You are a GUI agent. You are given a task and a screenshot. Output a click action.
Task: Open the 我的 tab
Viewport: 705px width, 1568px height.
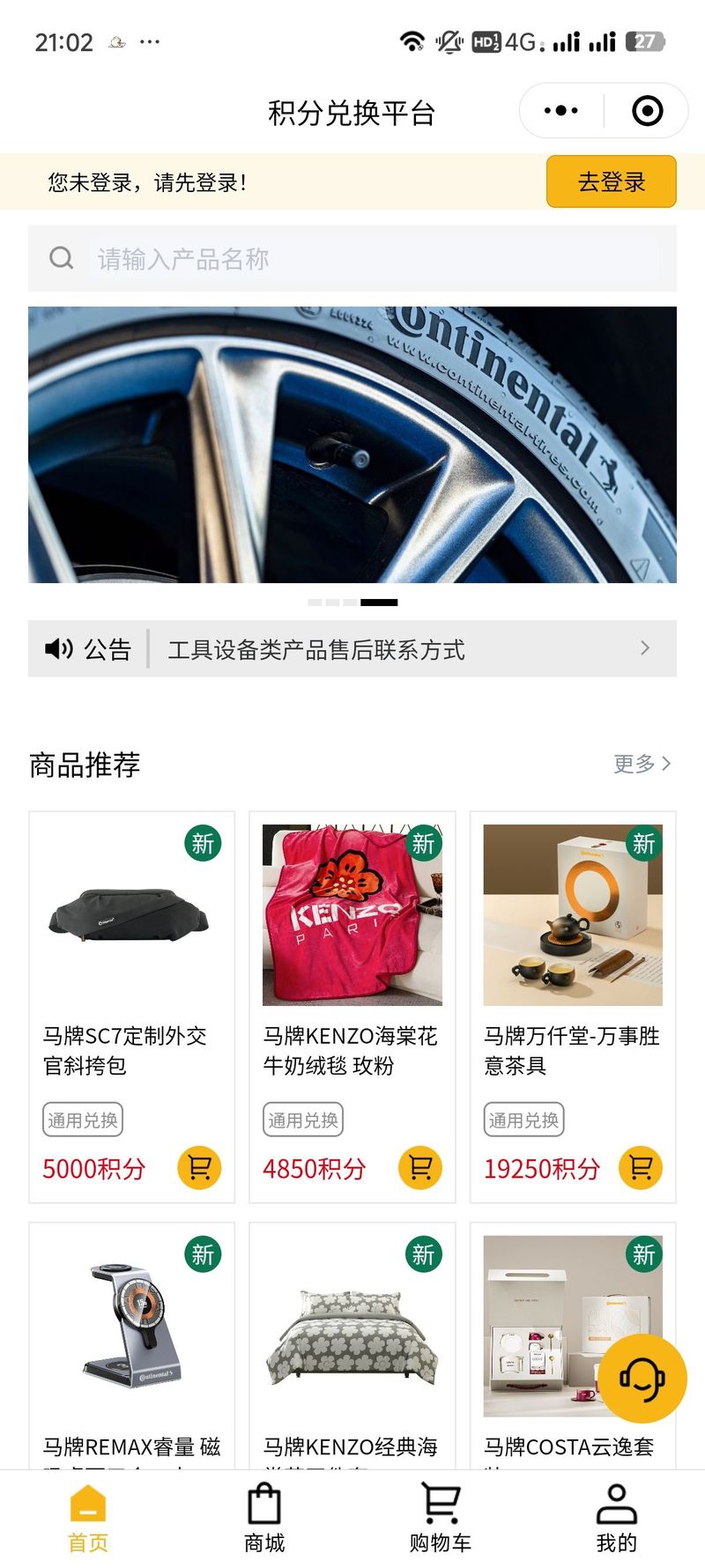click(x=617, y=1519)
